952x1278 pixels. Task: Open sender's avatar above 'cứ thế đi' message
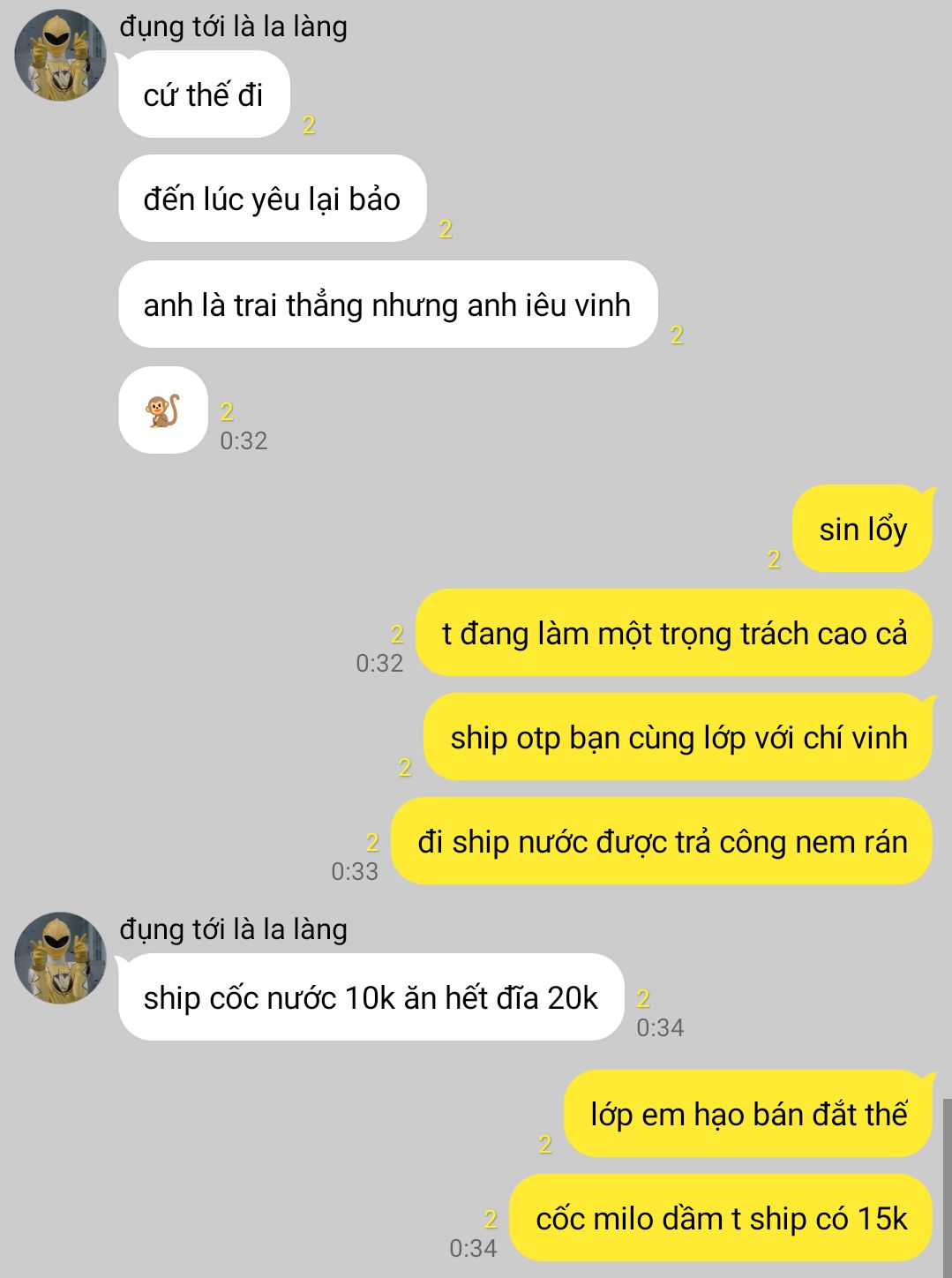(x=60, y=56)
